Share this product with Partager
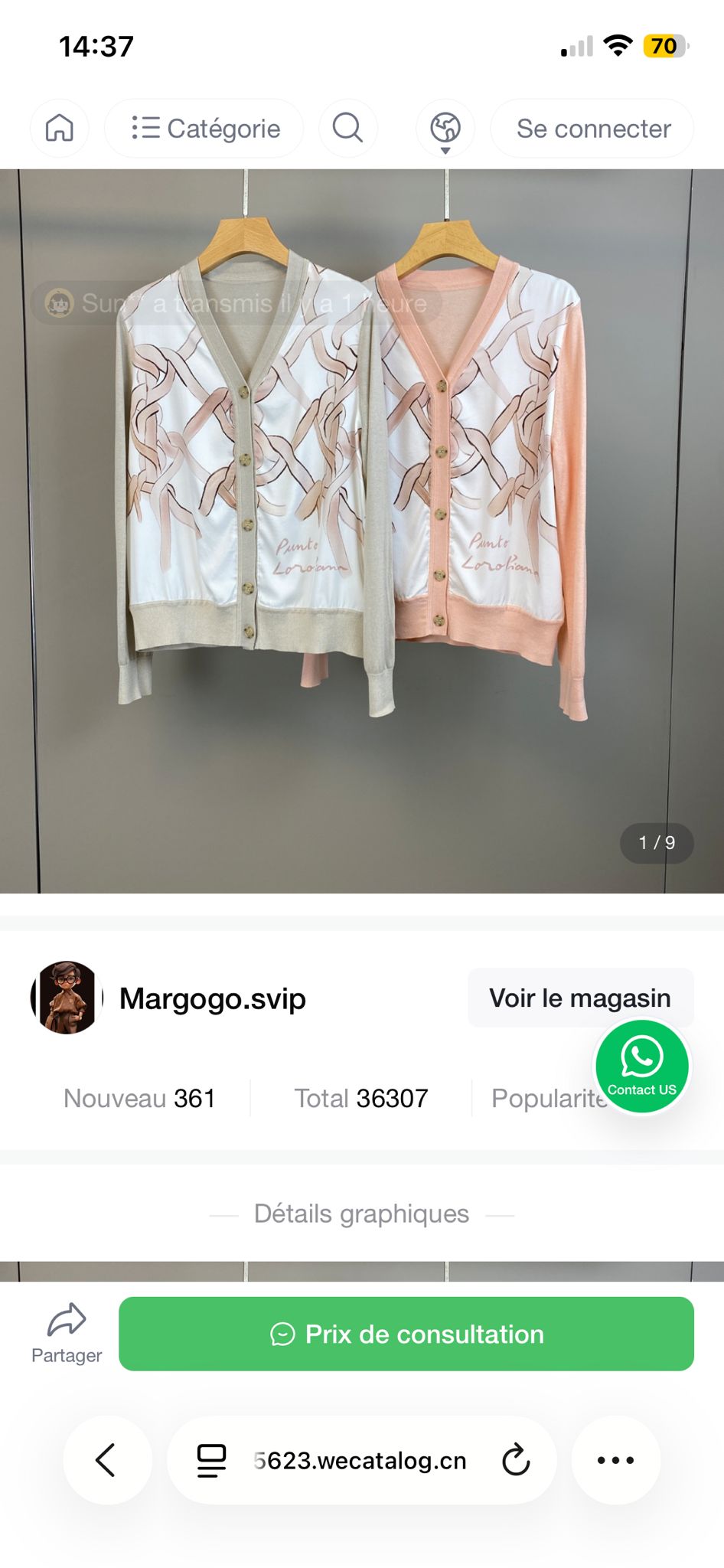Screen dimensions: 724x1568 [x=67, y=1333]
